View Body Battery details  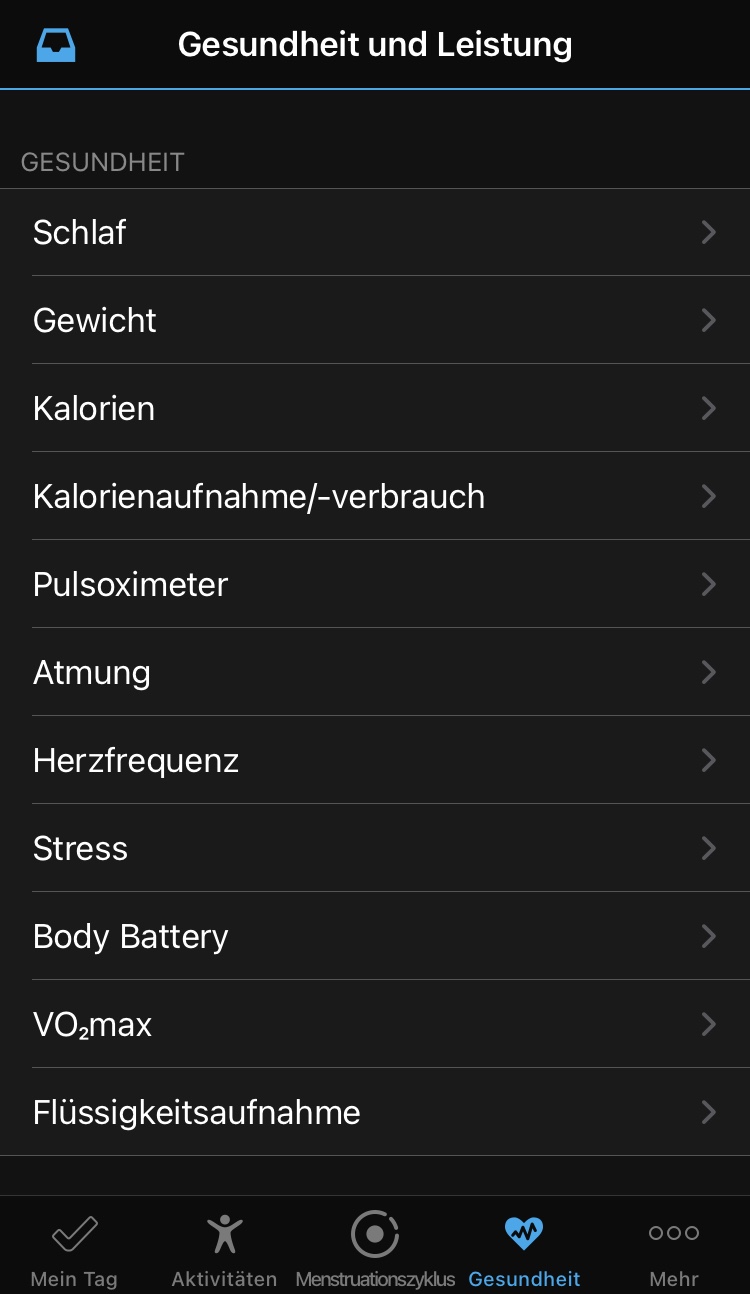coord(375,936)
